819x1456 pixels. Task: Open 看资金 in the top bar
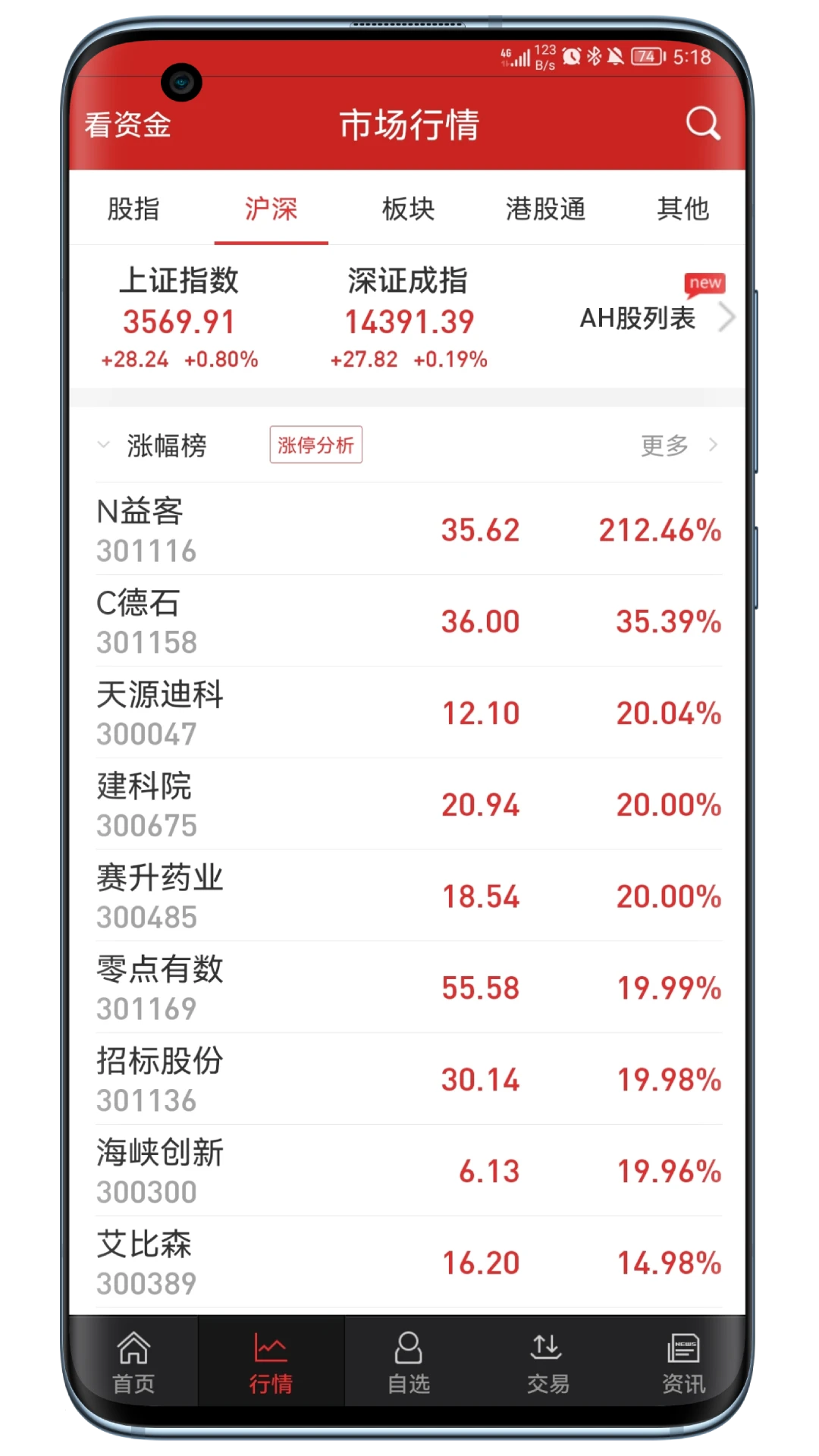pyautogui.click(x=127, y=126)
